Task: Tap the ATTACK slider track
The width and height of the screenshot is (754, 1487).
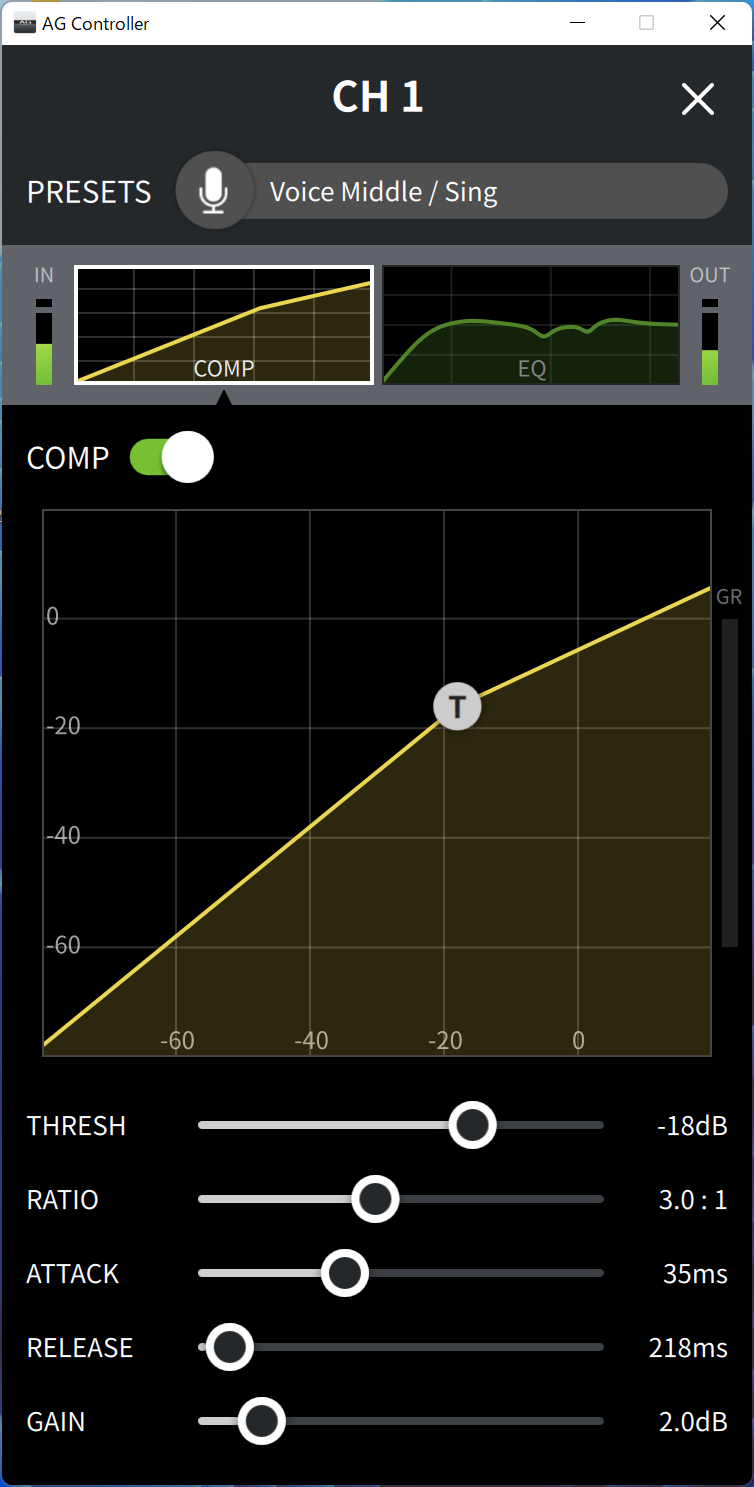Action: (401, 1273)
